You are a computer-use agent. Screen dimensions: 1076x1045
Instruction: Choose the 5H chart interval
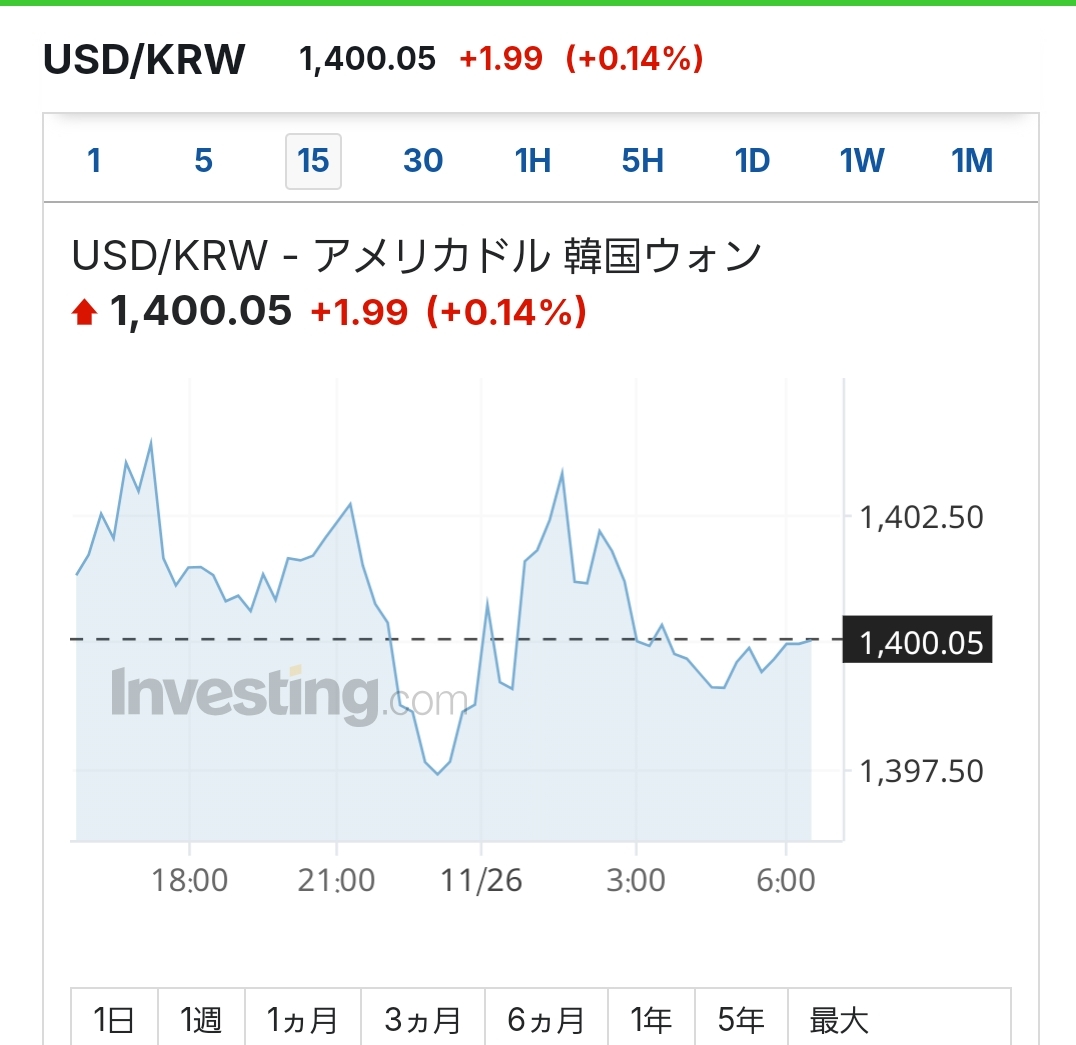click(642, 161)
